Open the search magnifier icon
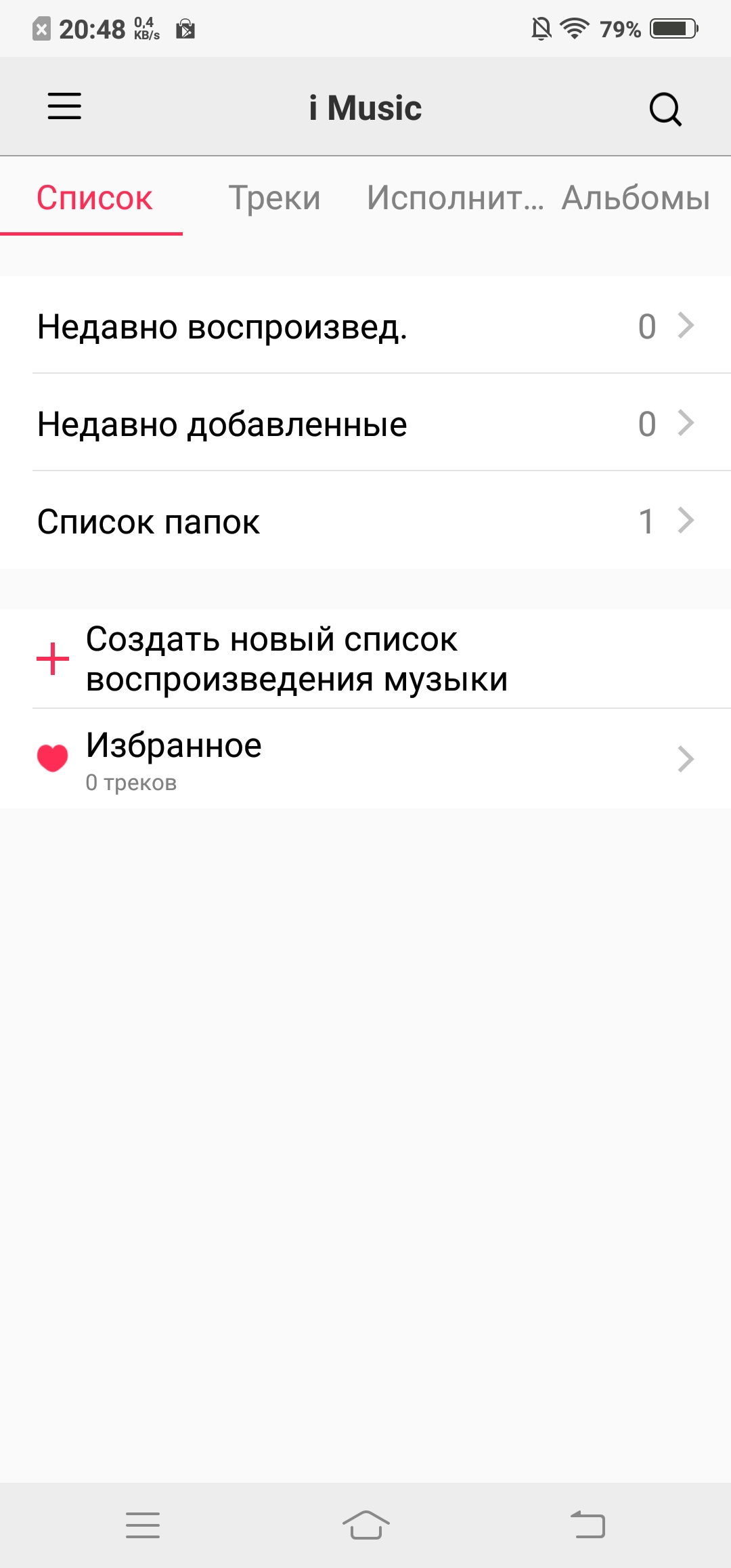This screenshot has height=1568, width=731. tap(665, 109)
